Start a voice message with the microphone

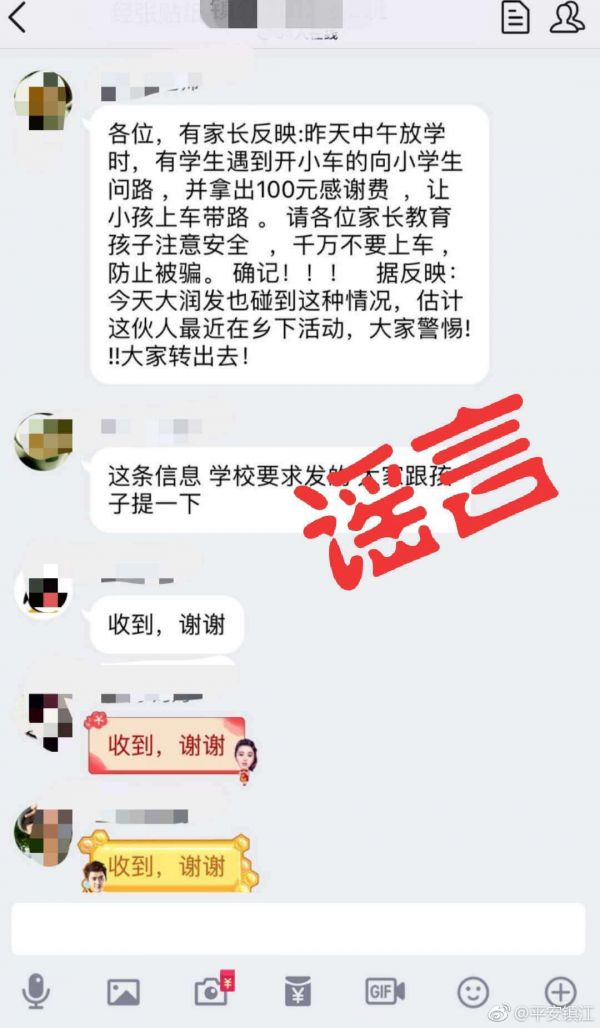(36, 991)
